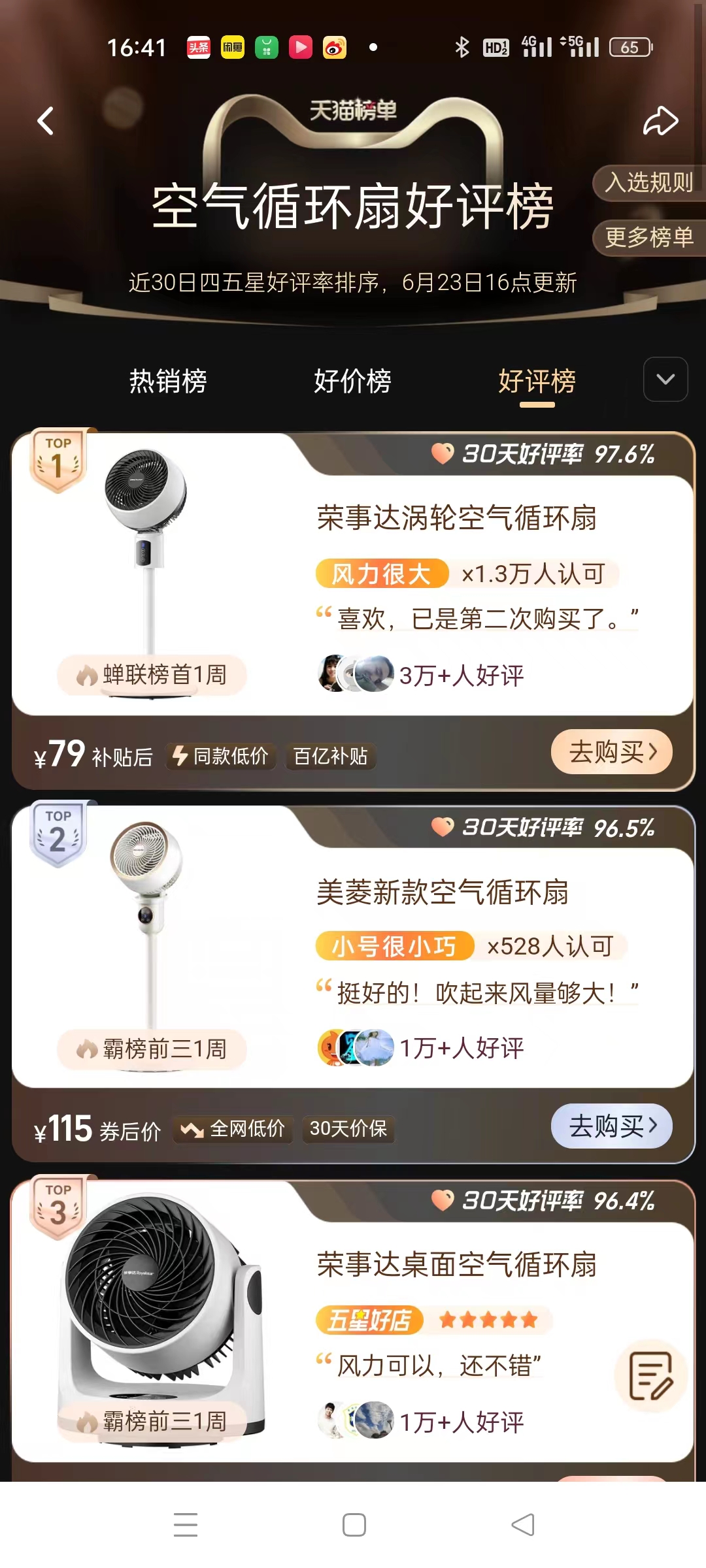706x1568 pixels.
Task: Switch to the 好价榜 tab
Action: click(x=352, y=381)
